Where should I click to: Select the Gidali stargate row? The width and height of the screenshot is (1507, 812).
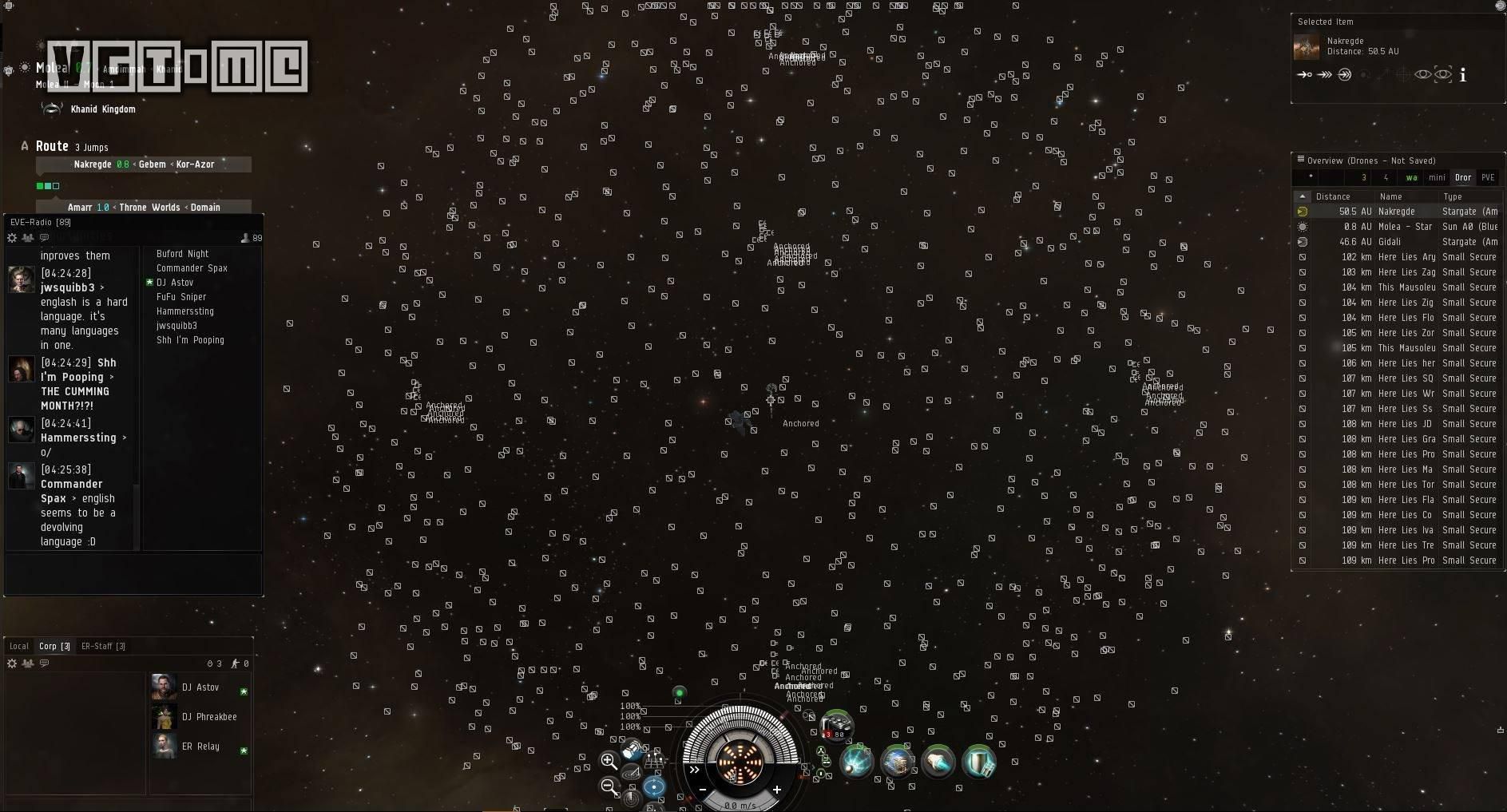point(1398,242)
